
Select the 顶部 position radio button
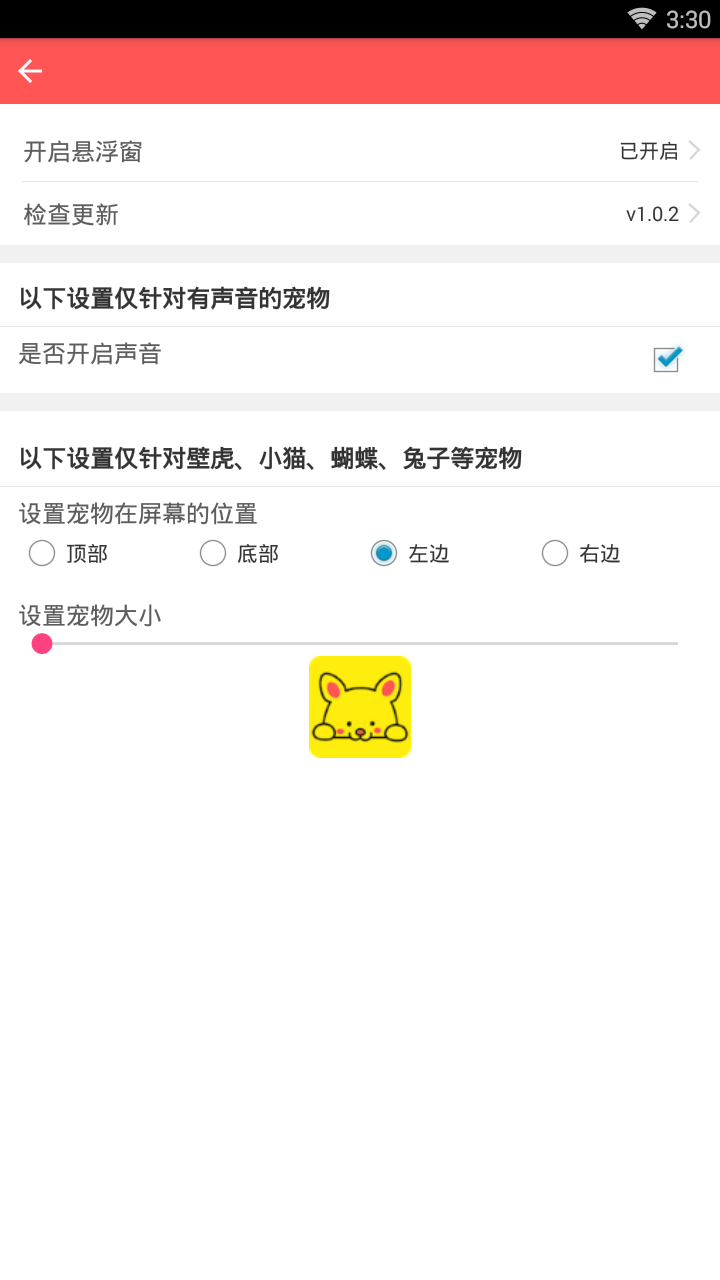42,552
